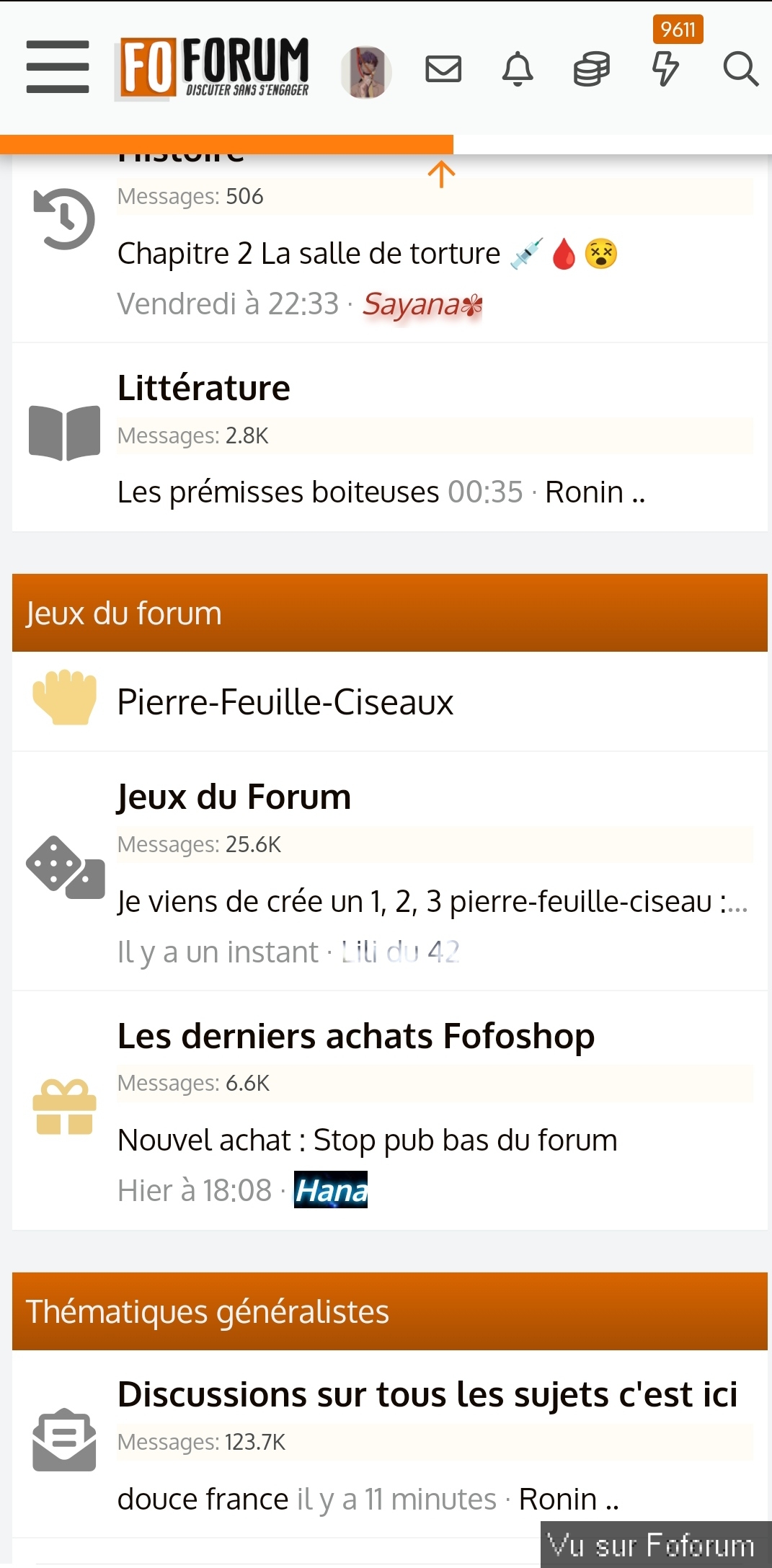
Task: Open the thread Les prémisses boiteuses
Action: 278,492
